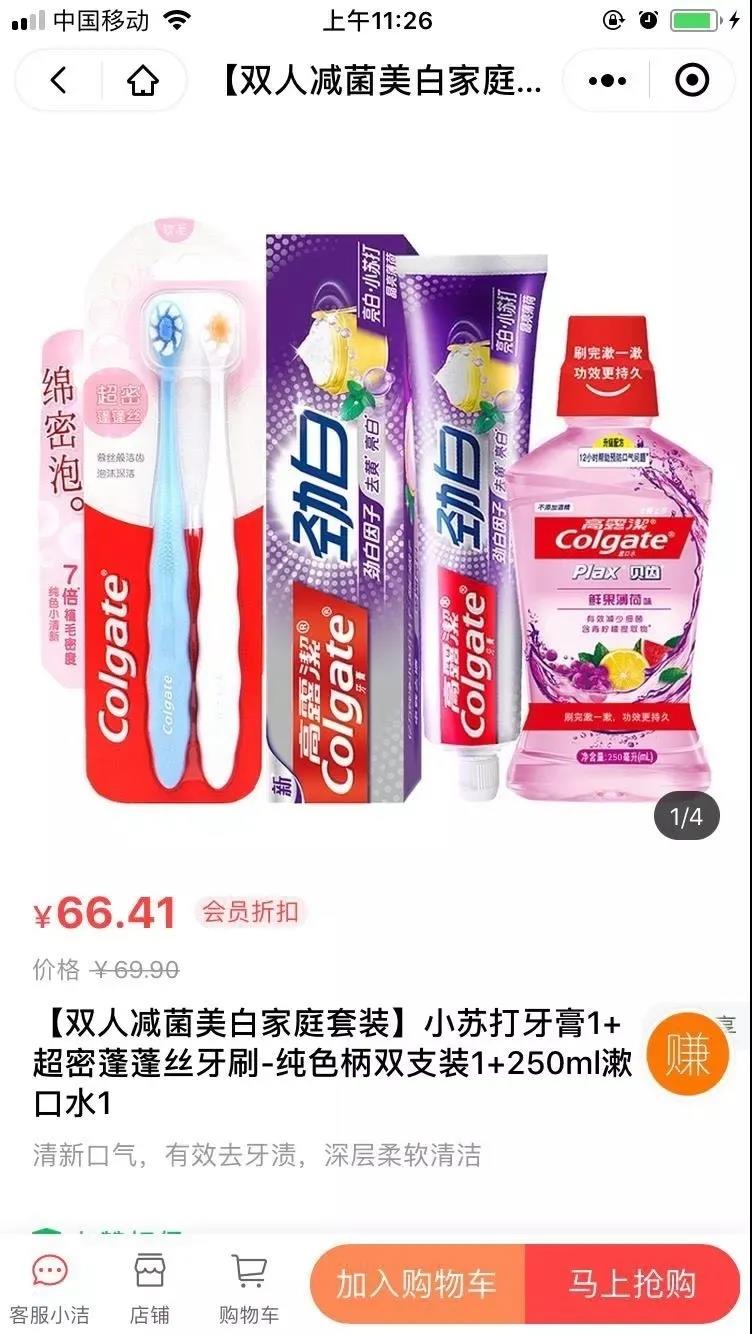Close the mini program with circle button

[692, 81]
